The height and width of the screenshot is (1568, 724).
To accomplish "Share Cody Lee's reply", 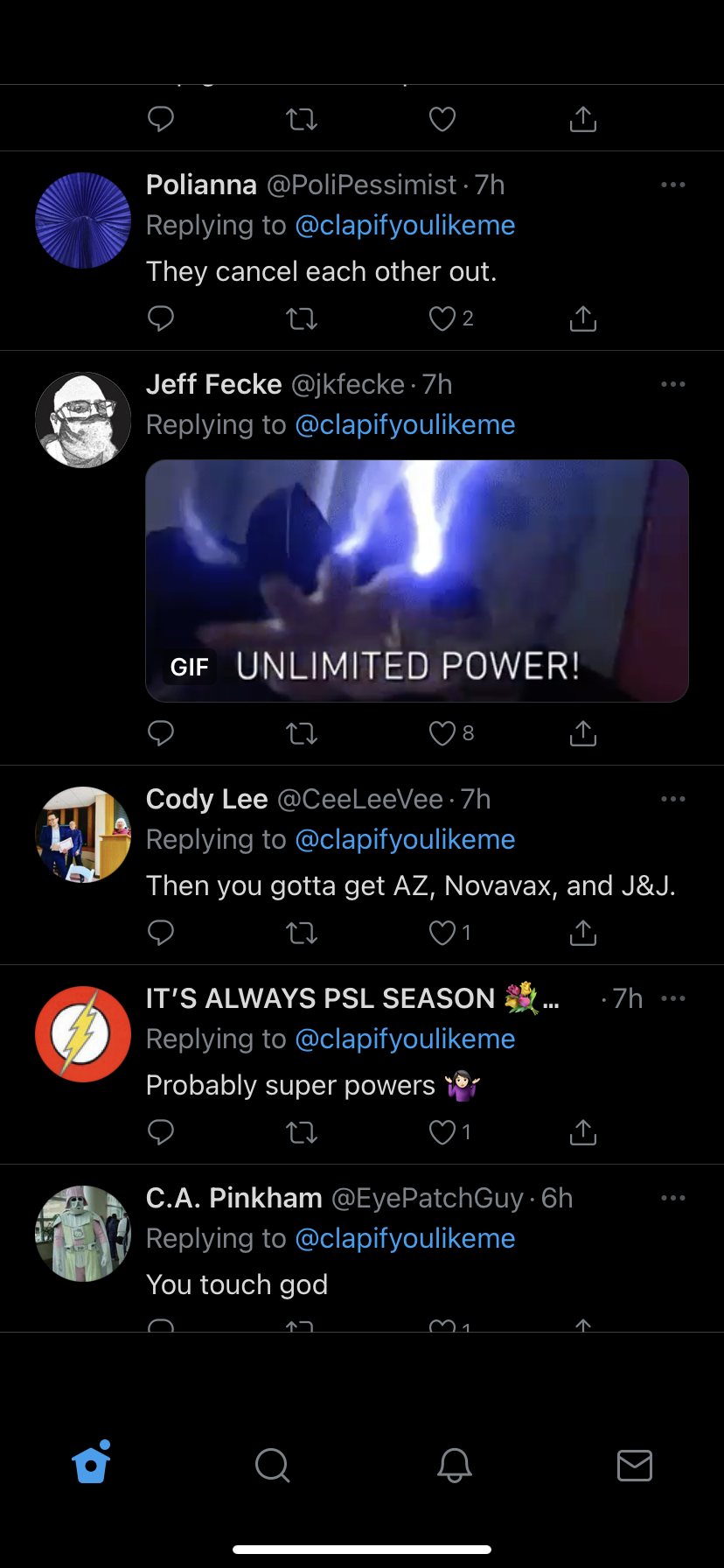I will pyautogui.click(x=582, y=933).
